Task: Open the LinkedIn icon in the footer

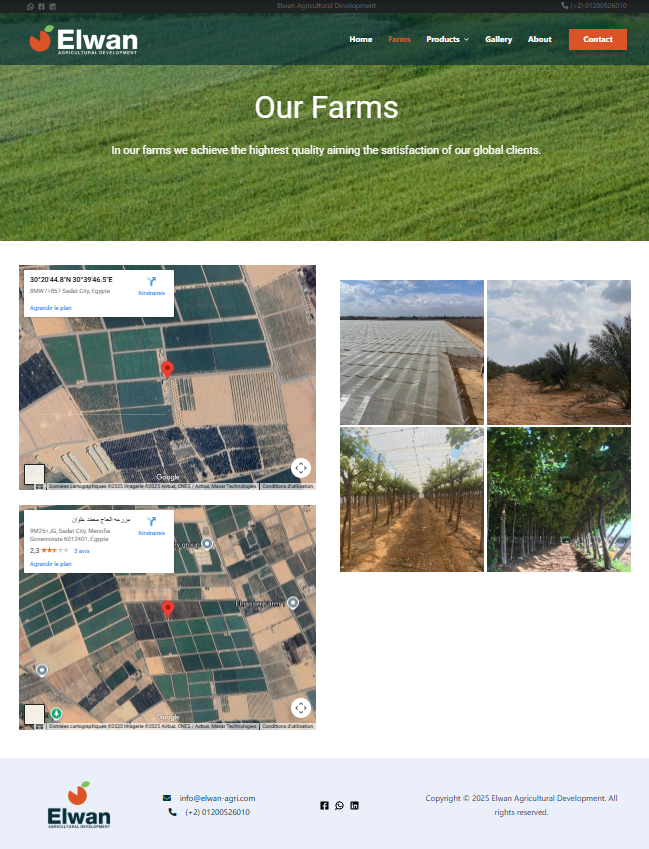Action: point(354,805)
